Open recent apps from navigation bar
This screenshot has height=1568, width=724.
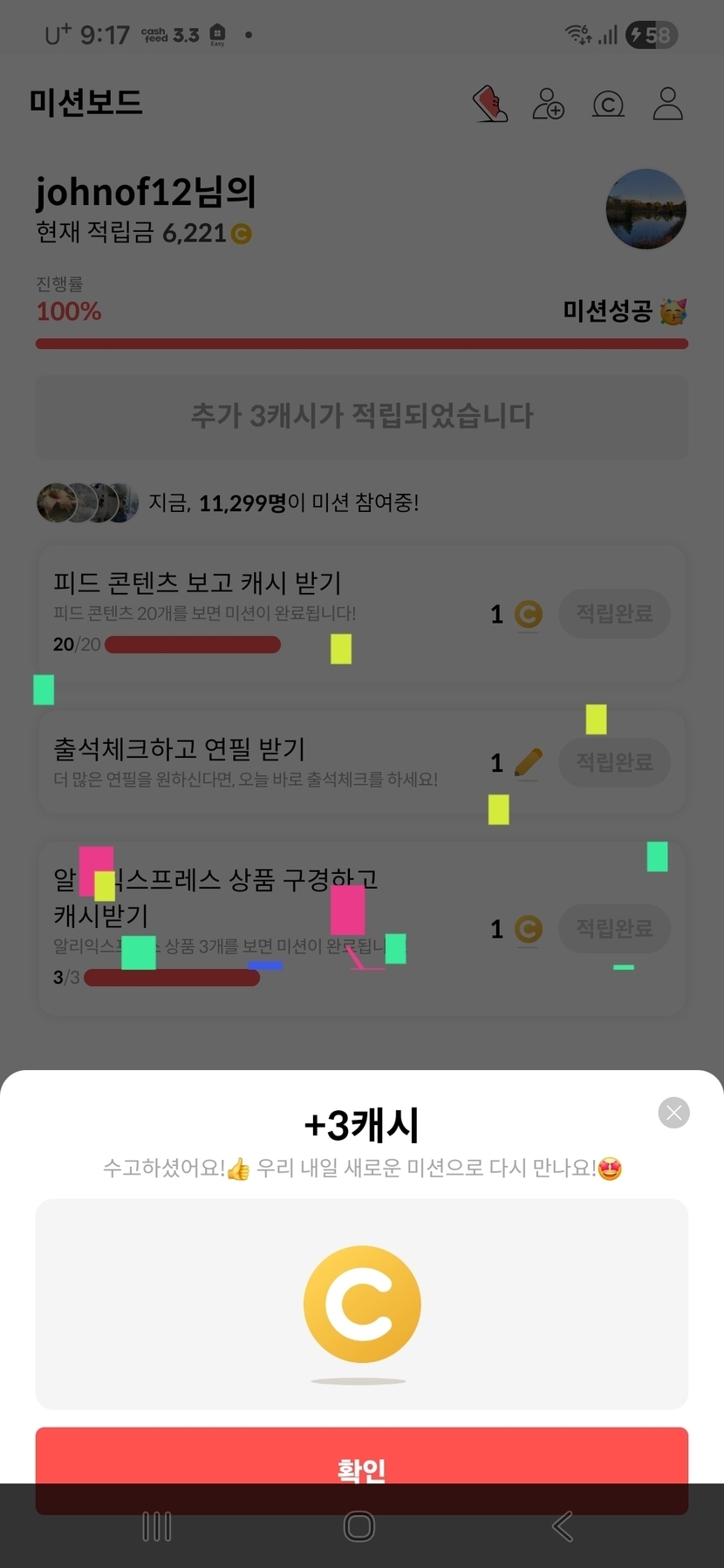pyautogui.click(x=157, y=1526)
